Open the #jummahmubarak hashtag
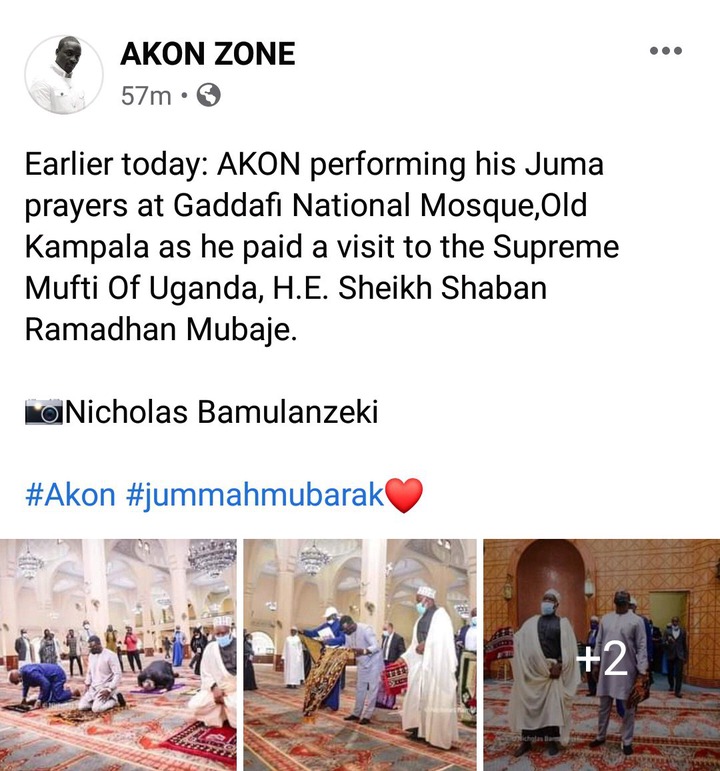720x771 pixels. 255,494
